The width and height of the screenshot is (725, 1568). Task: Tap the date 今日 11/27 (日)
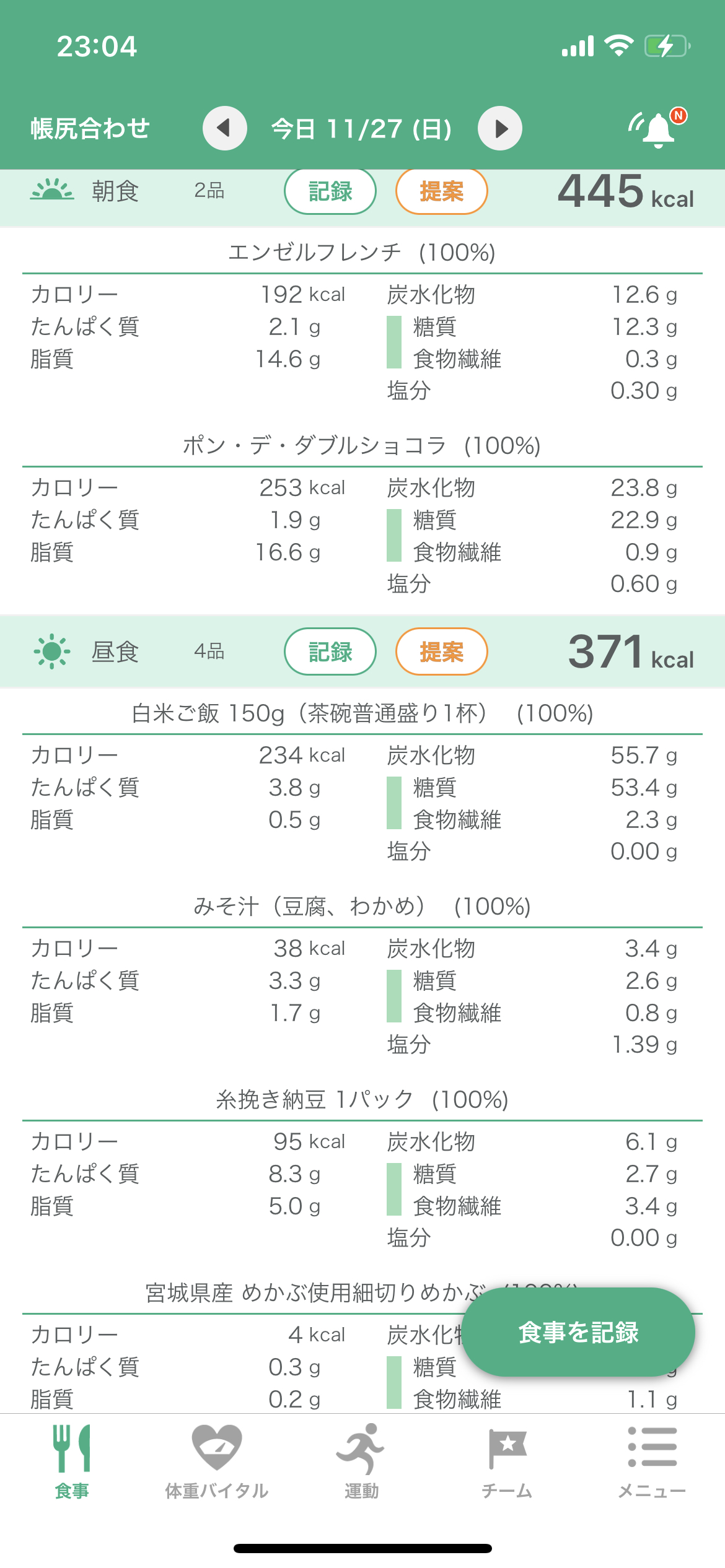click(x=362, y=129)
